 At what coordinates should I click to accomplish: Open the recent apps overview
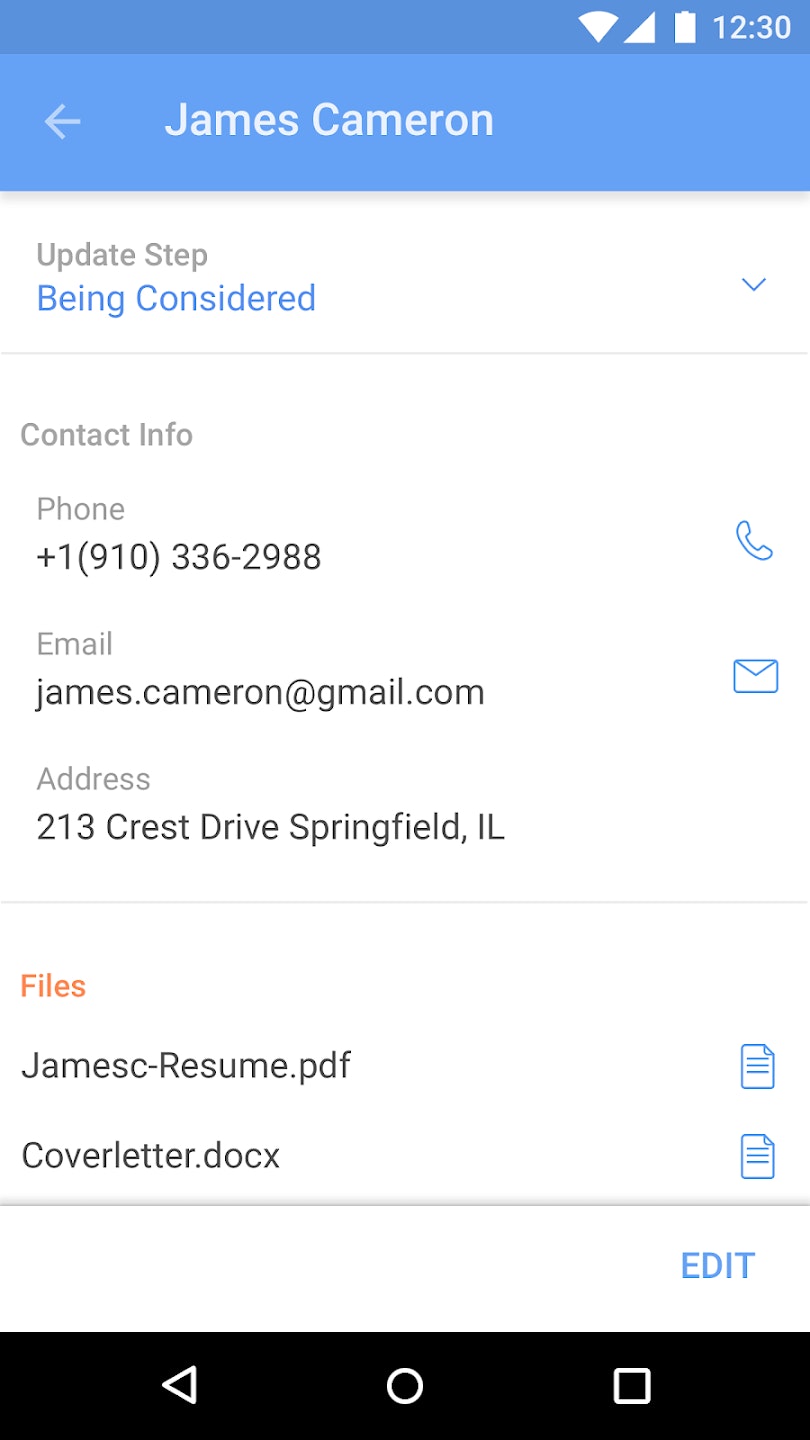(x=631, y=1386)
